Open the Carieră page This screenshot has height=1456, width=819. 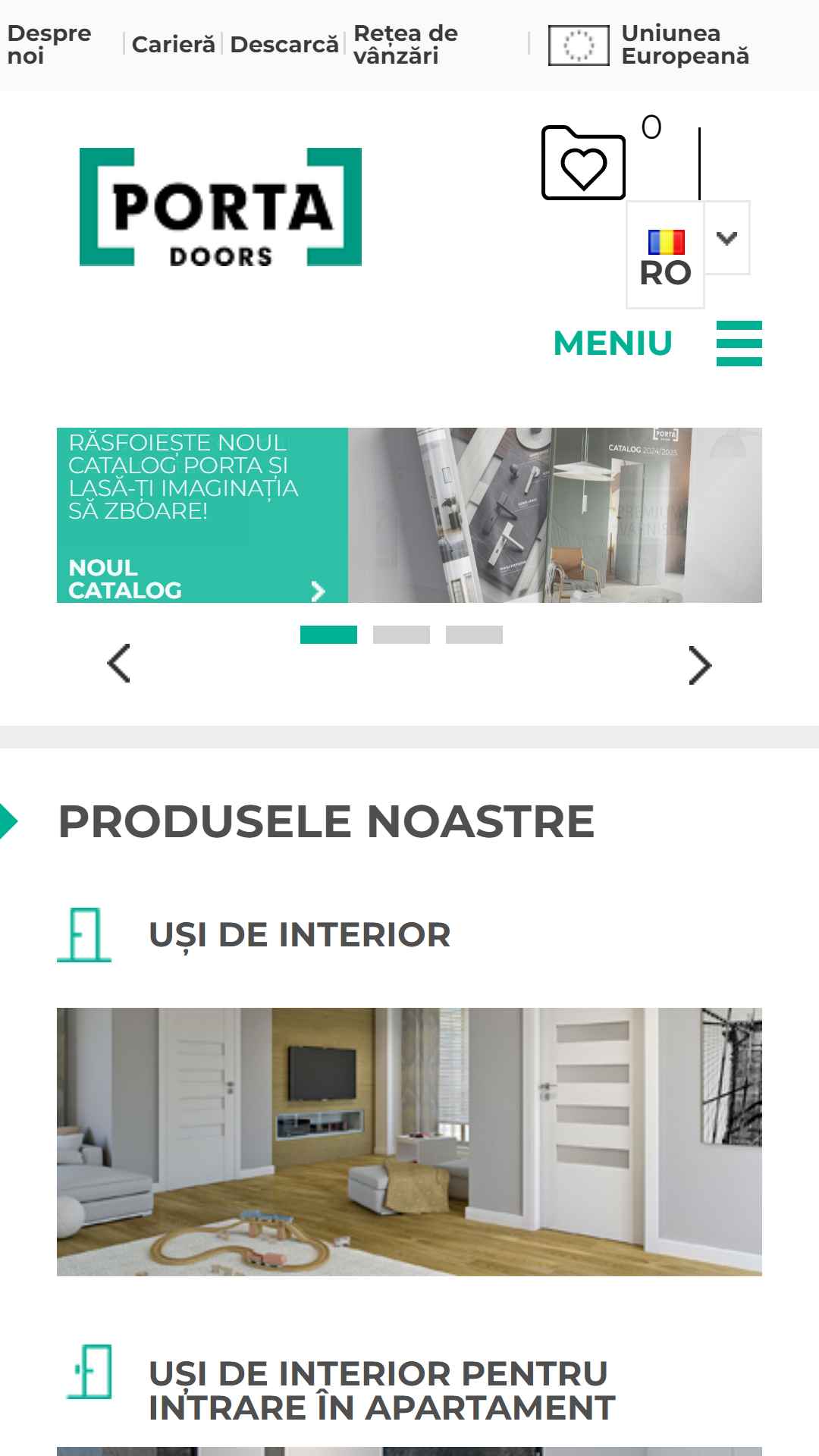point(174,45)
